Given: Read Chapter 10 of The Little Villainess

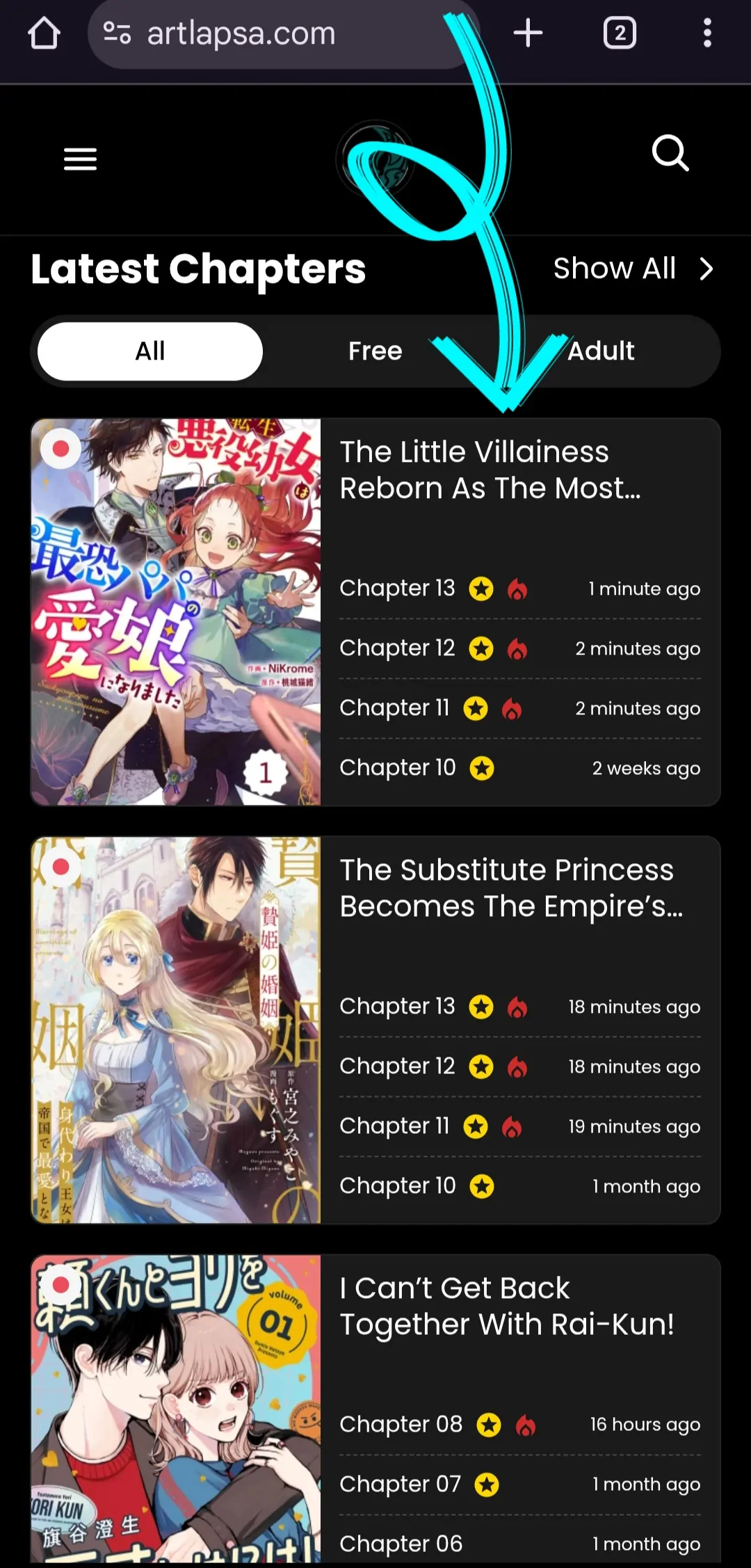Looking at the screenshot, I should pos(397,768).
